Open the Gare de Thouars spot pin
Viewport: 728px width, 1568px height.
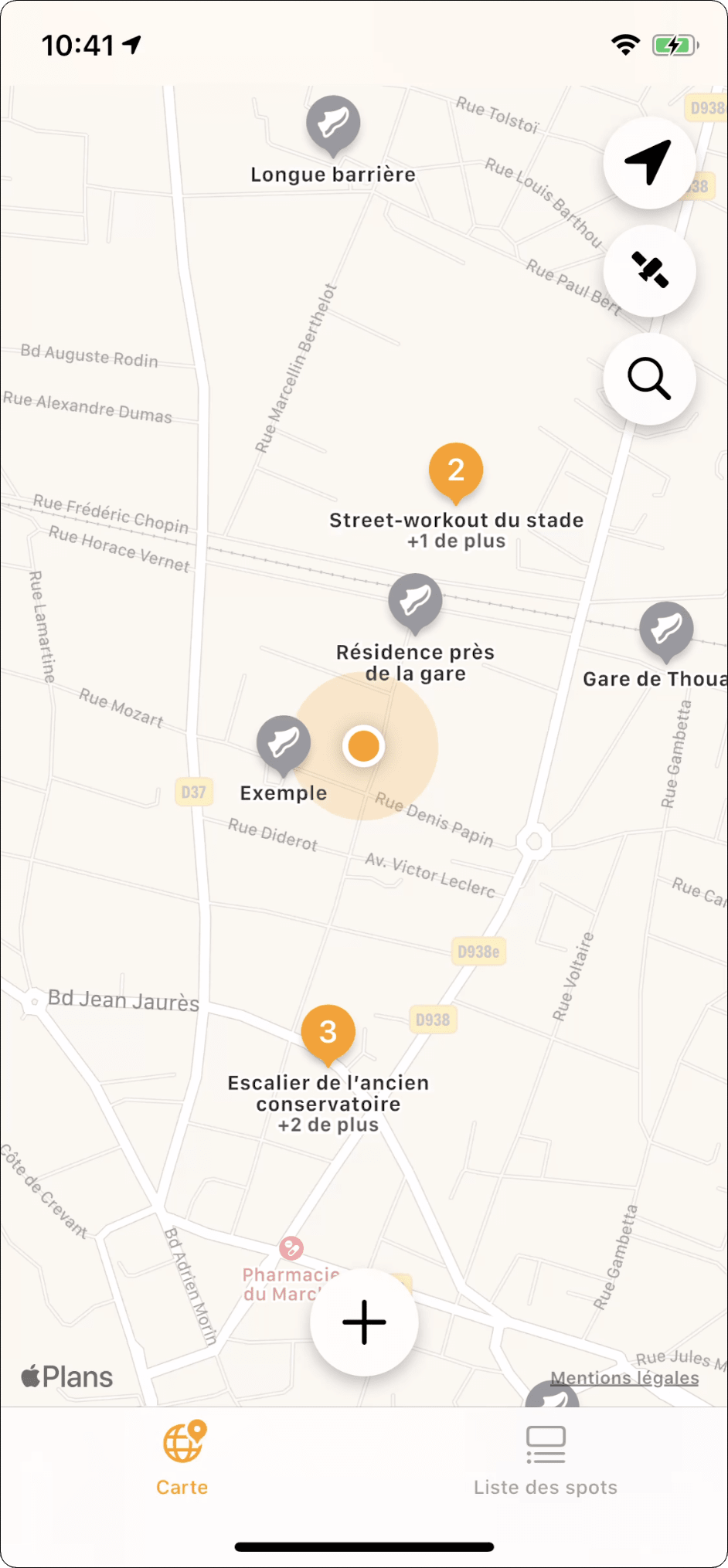666,632
